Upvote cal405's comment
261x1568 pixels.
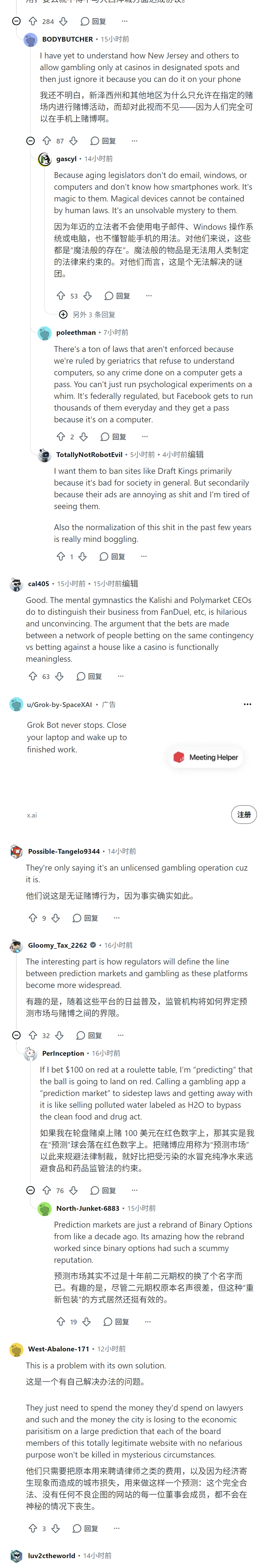(33, 676)
